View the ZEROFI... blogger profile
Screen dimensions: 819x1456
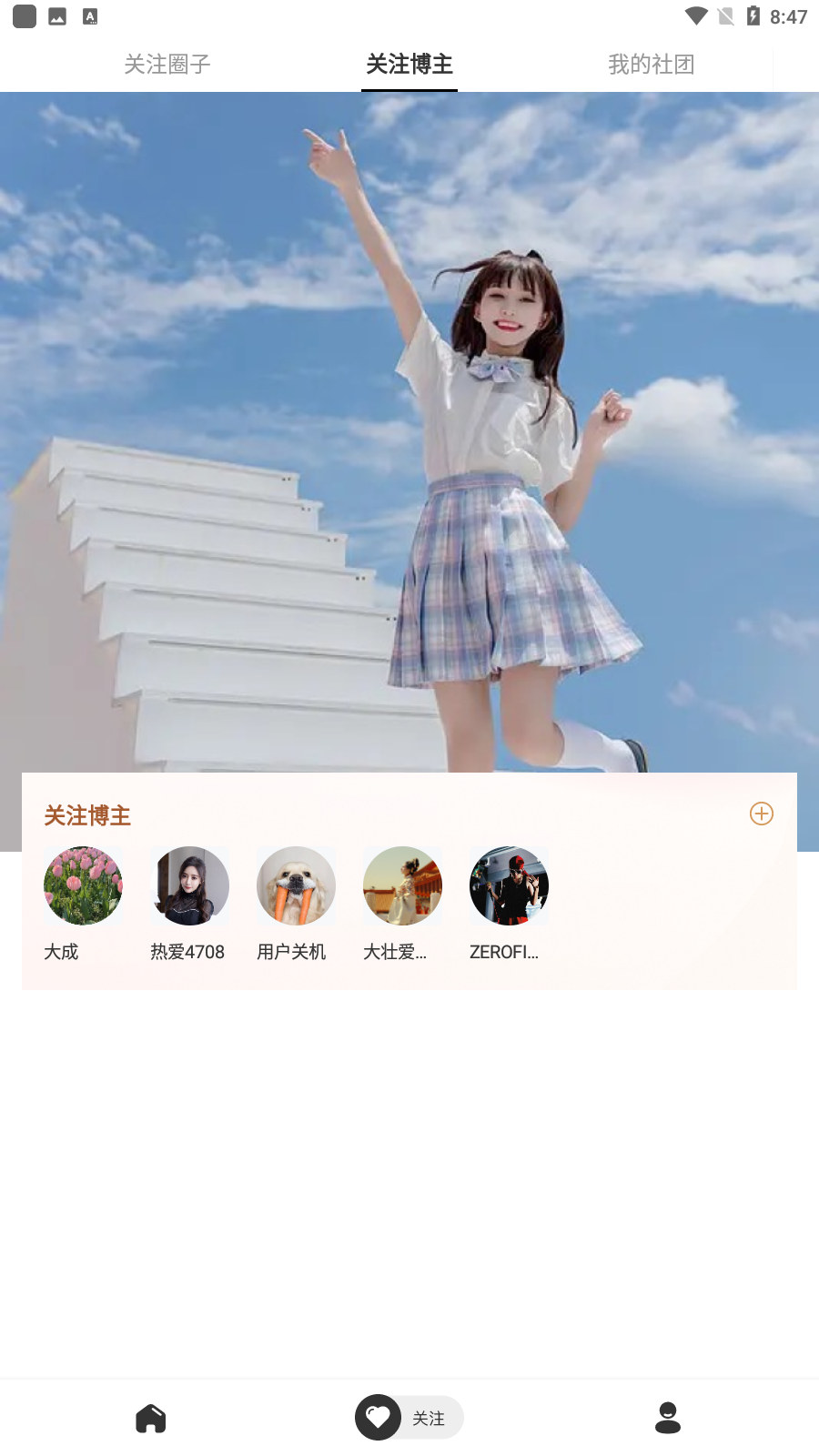[509, 886]
